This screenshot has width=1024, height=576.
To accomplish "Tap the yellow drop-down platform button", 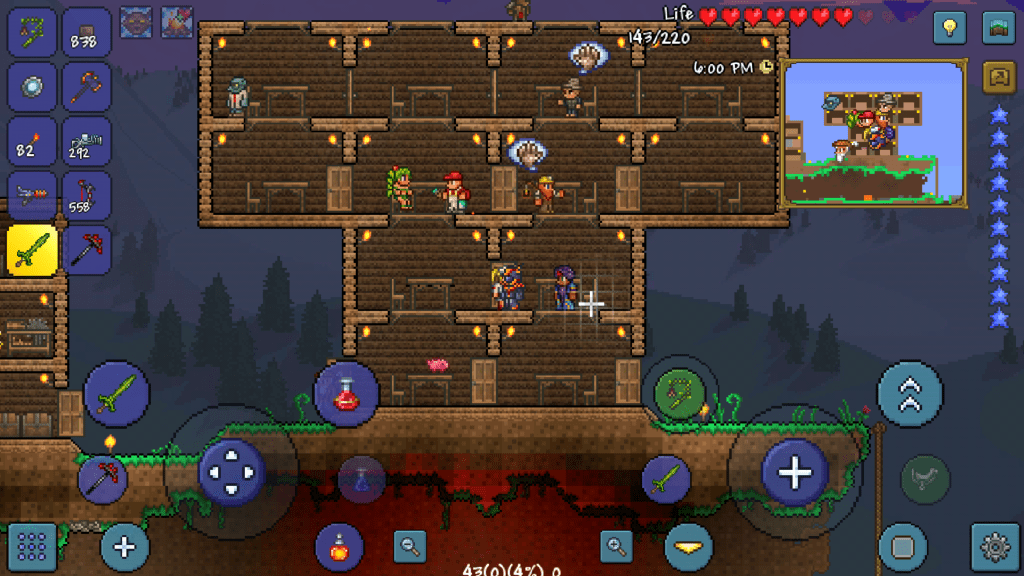I will [x=689, y=547].
